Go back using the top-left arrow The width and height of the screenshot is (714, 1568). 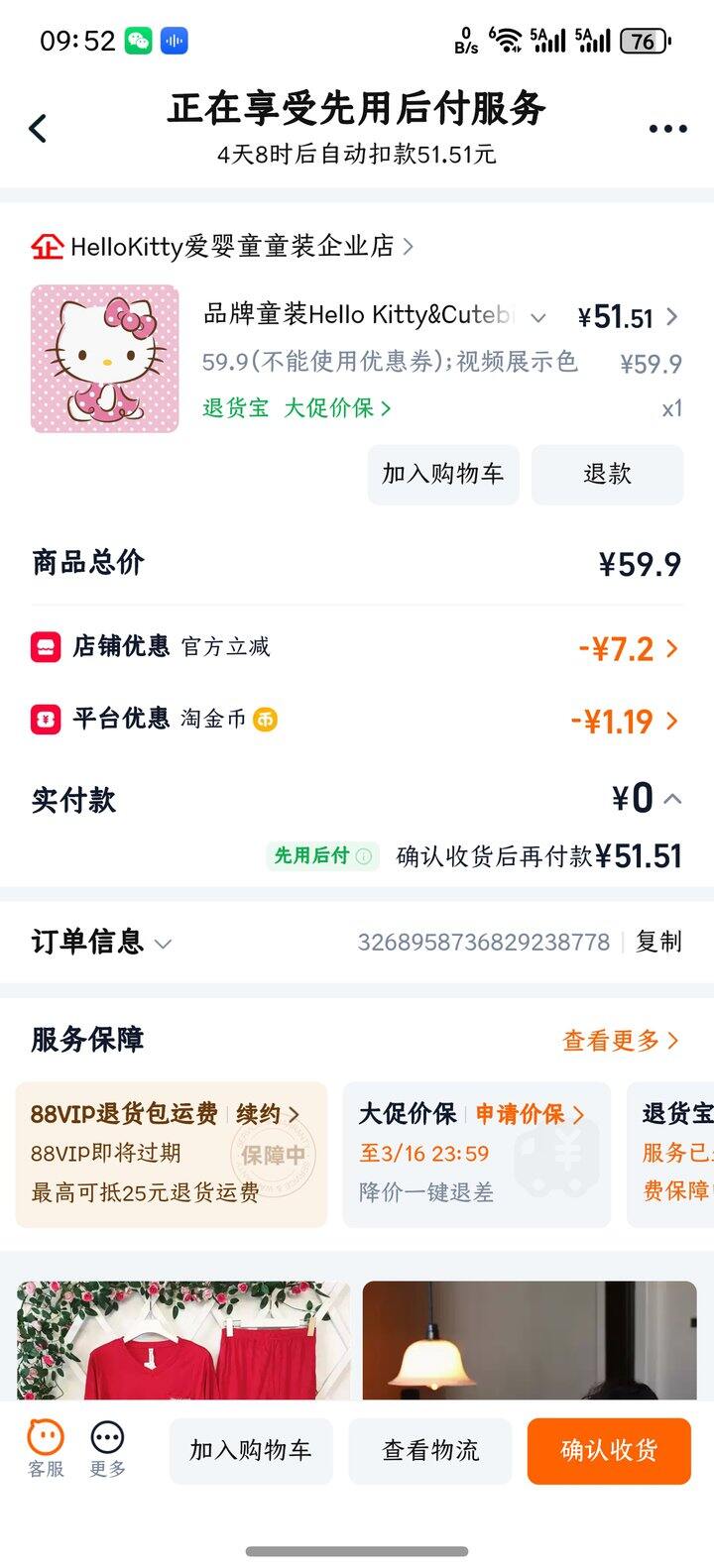point(38,128)
